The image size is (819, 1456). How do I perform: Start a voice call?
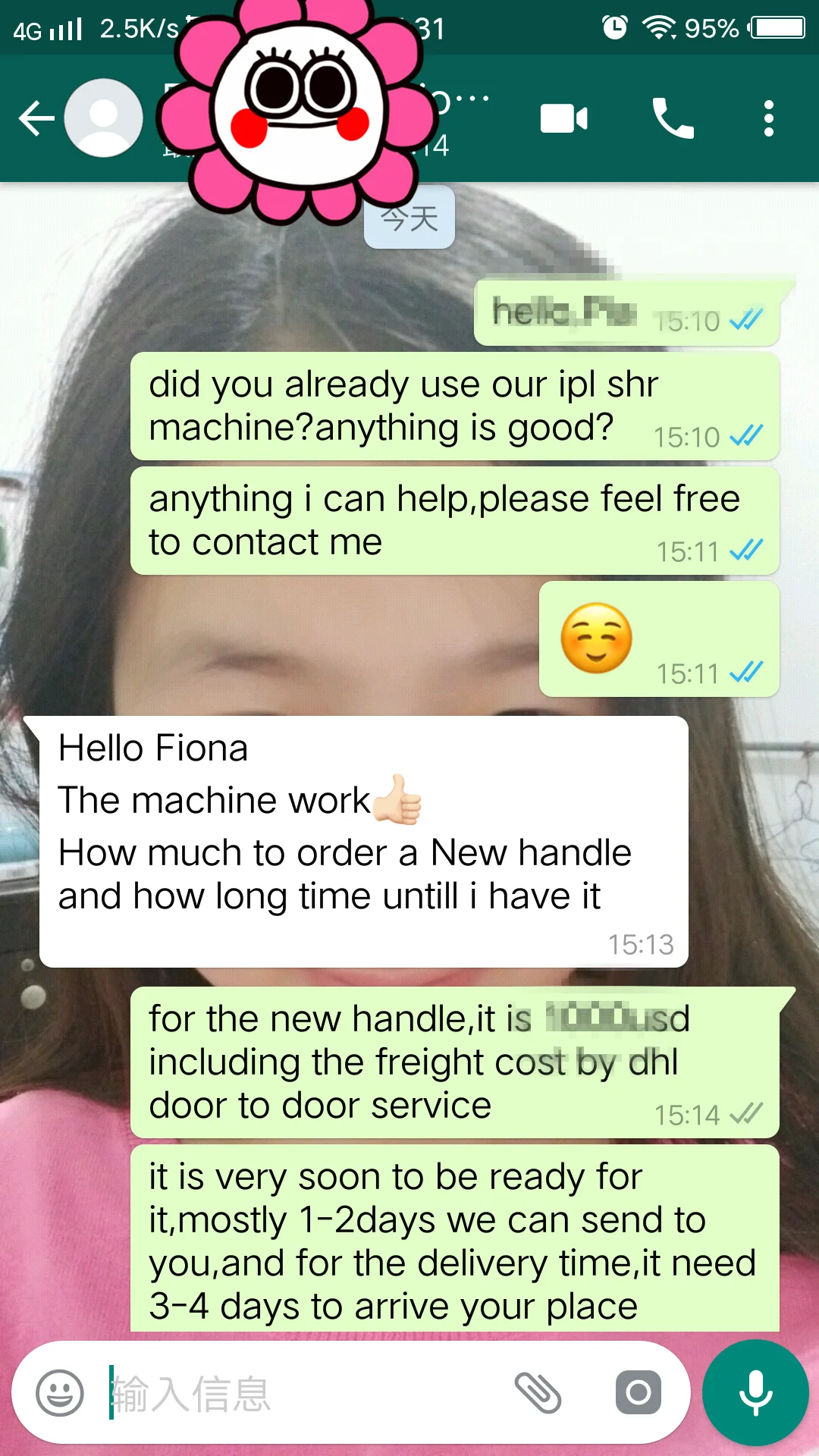coord(673,119)
